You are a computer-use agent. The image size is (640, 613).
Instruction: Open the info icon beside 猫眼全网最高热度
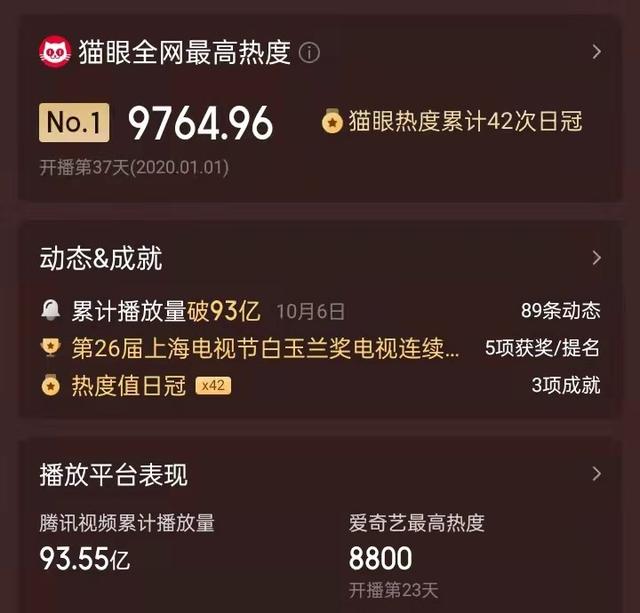click(310, 53)
